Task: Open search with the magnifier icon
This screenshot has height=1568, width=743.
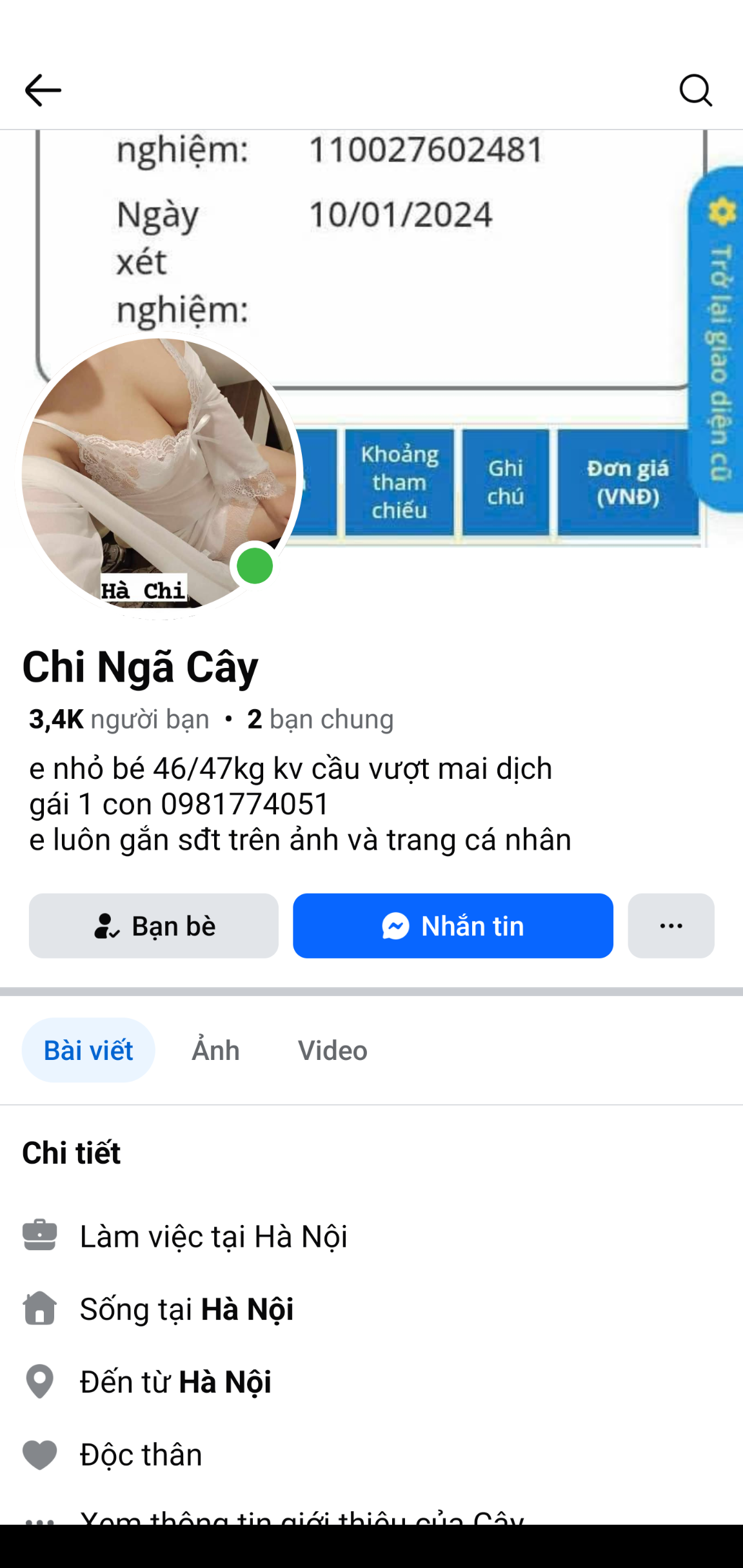Action: point(696,90)
